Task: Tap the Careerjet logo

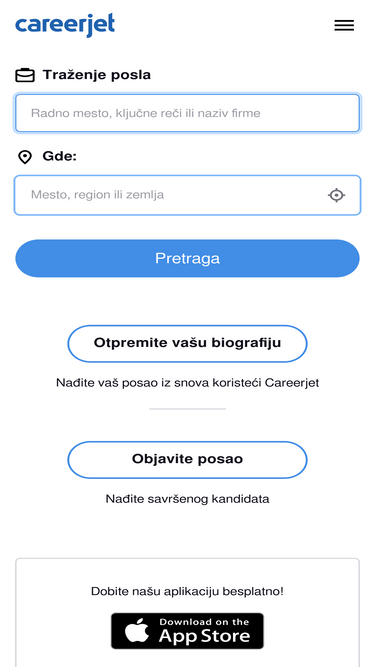Action: [65, 25]
